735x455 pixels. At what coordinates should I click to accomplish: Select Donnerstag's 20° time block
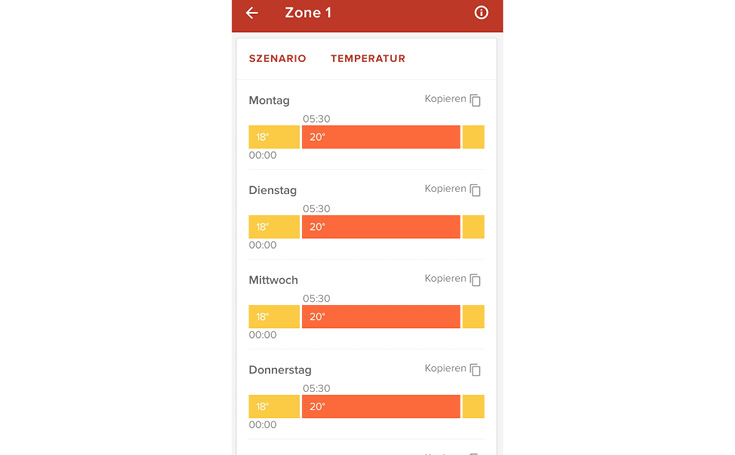(x=380, y=407)
